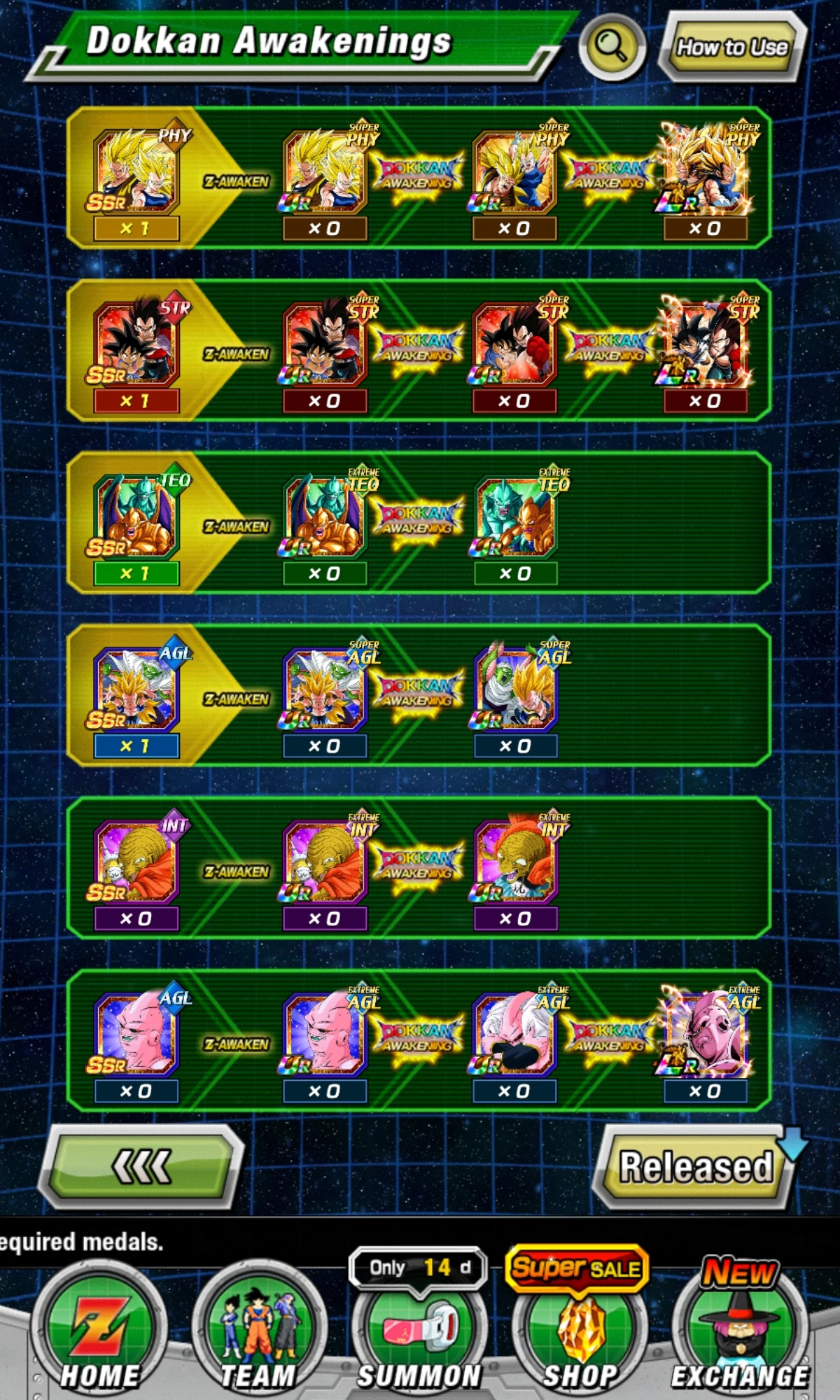
Task: Go back with the triple-arrow button
Action: point(141,1167)
